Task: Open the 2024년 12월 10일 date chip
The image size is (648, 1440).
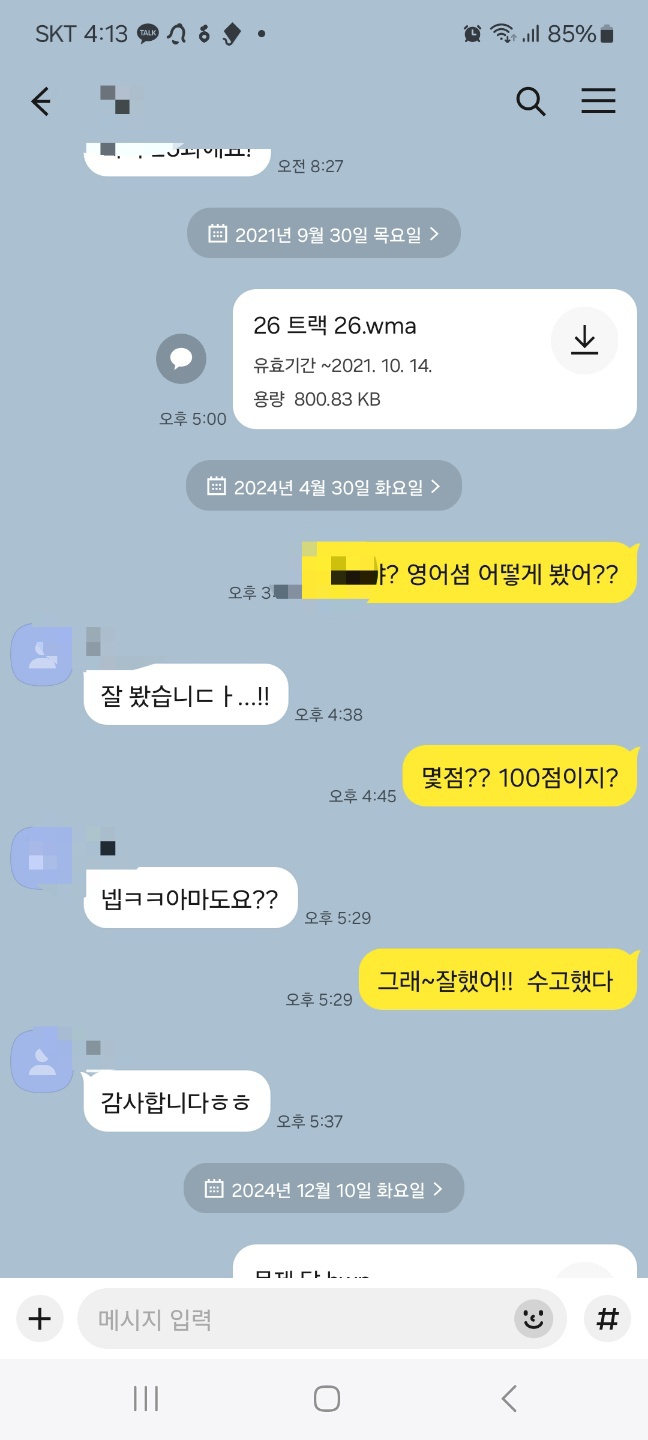Action: (324, 1190)
